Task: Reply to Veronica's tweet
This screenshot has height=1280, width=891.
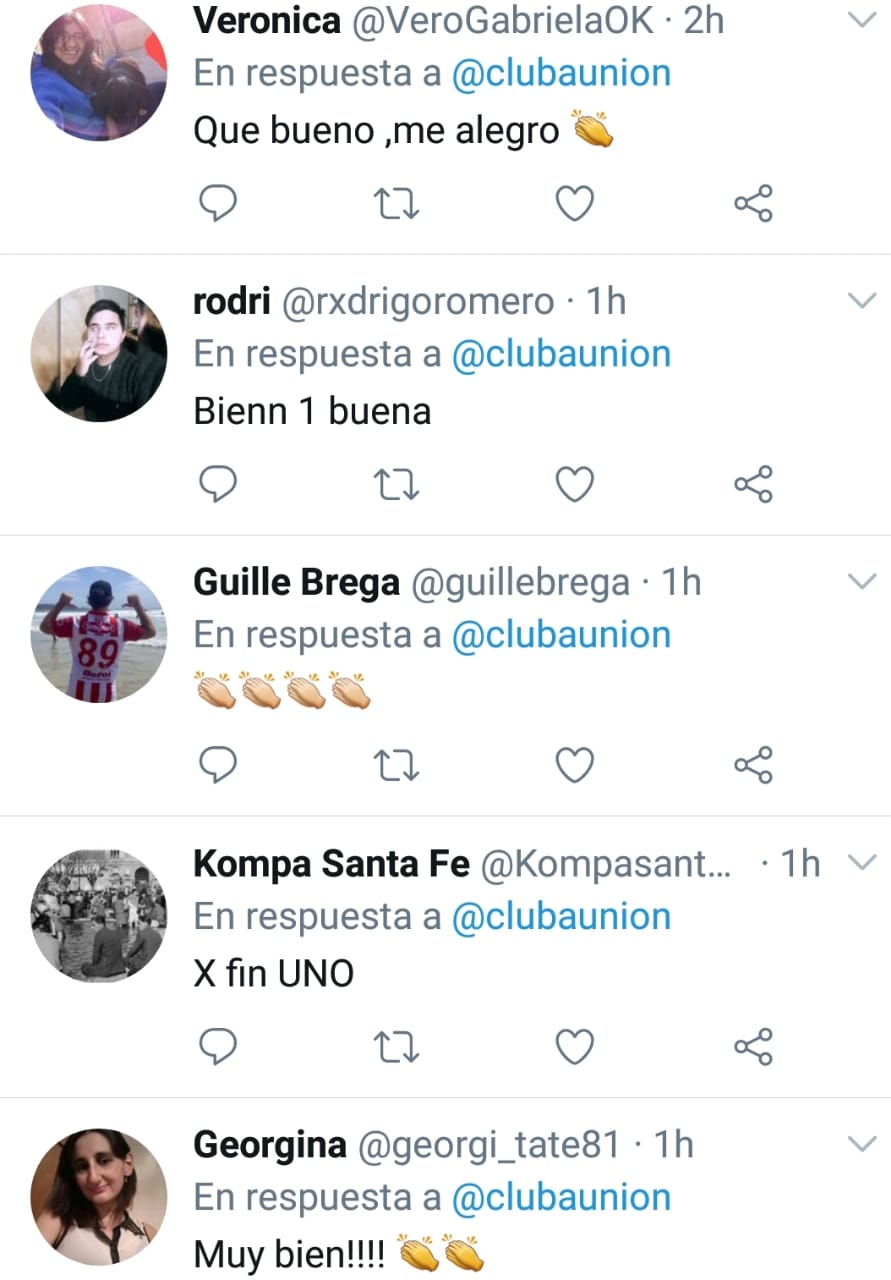Action: (218, 204)
